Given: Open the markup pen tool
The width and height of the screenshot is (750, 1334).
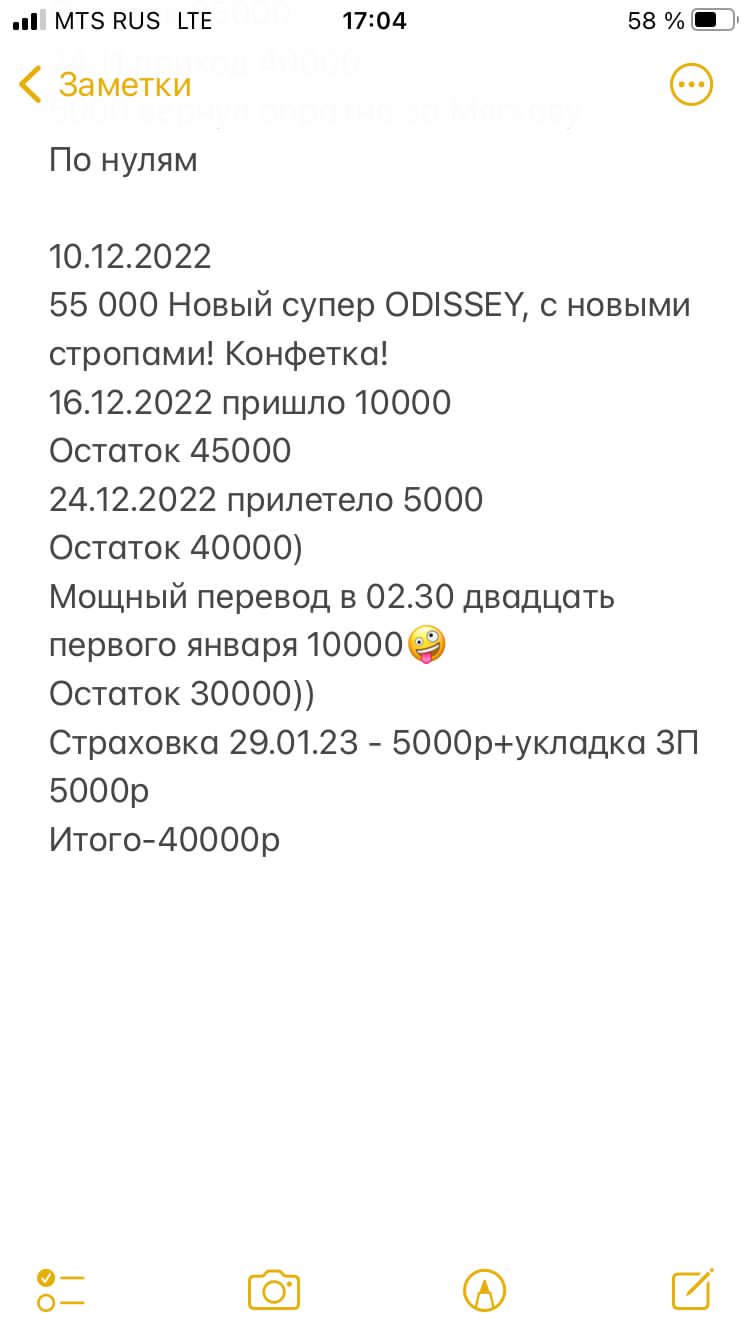Looking at the screenshot, I should (x=484, y=1289).
